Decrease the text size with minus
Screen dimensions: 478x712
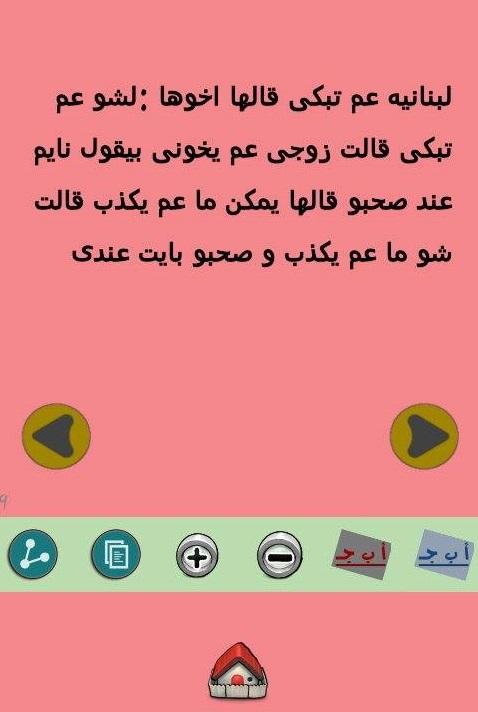coord(279,555)
